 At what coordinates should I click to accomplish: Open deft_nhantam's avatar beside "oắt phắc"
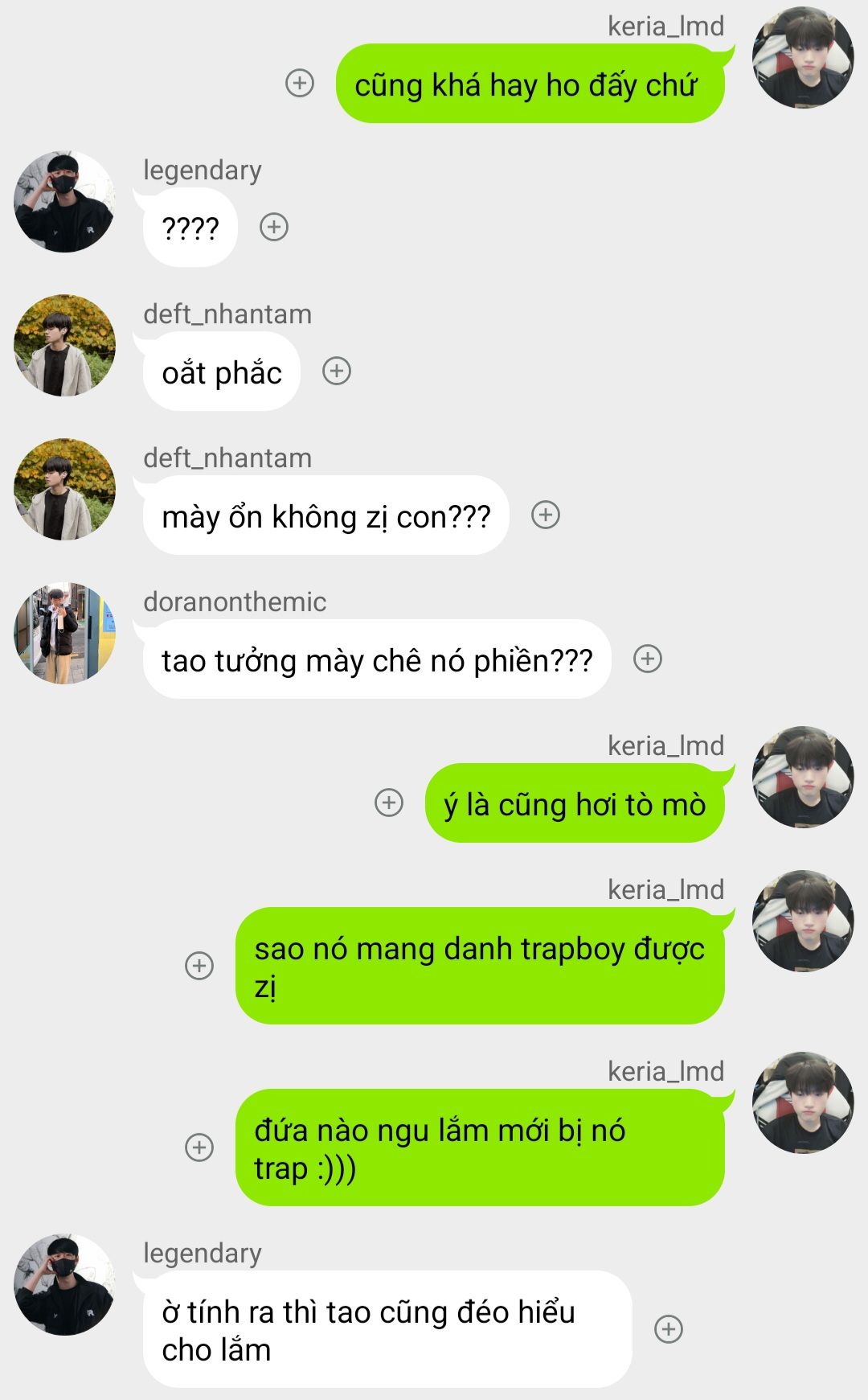pyautogui.click(x=64, y=346)
